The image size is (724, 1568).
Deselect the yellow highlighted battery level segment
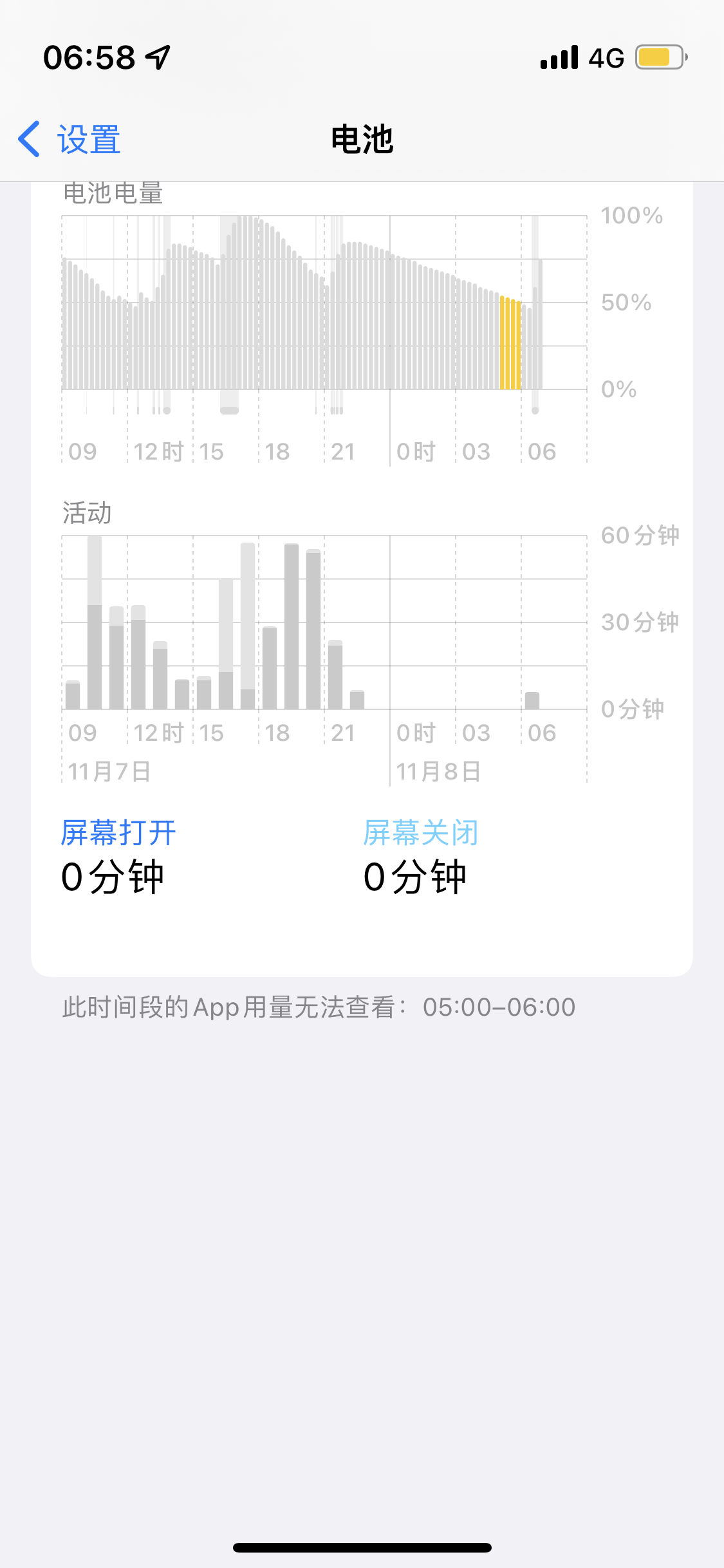510,343
